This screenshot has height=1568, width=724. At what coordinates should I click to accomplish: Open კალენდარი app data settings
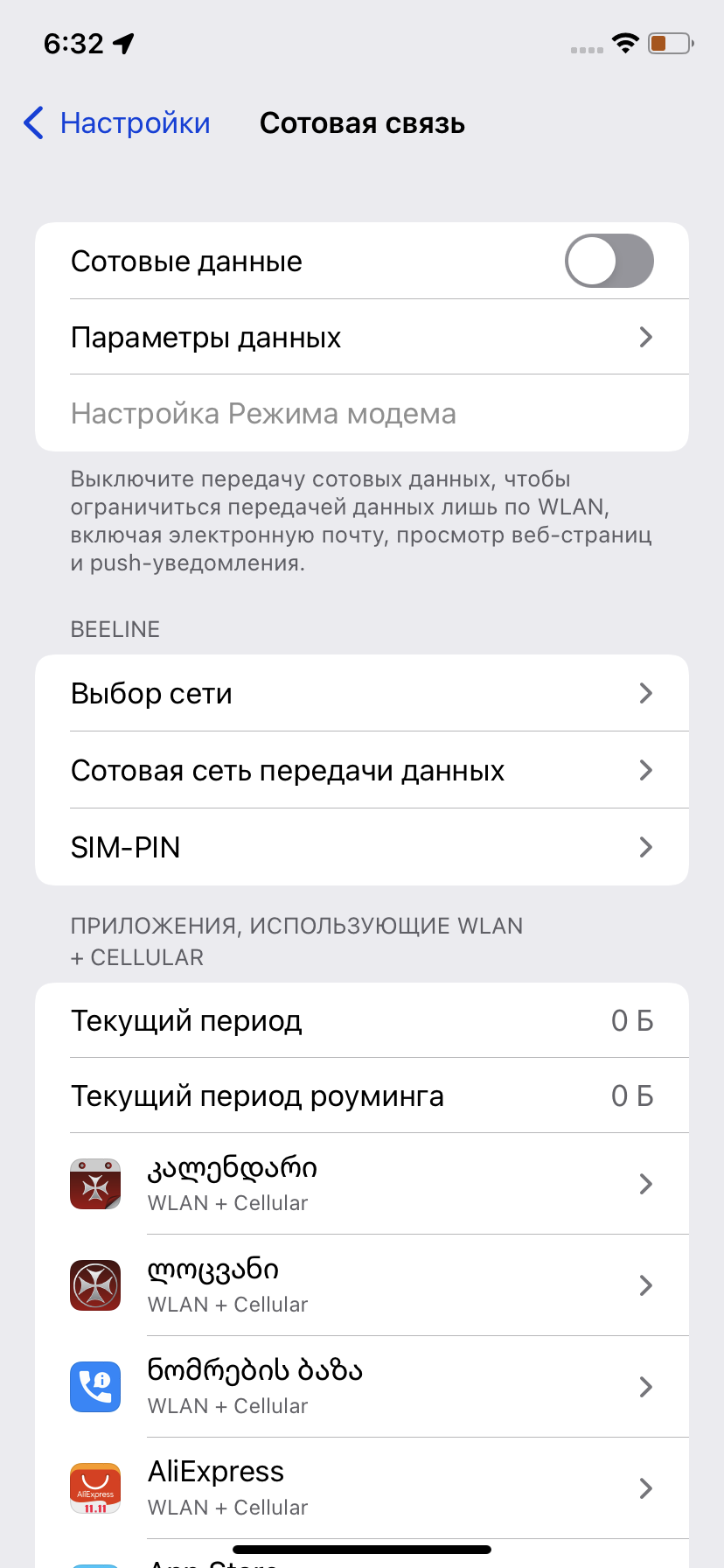(x=362, y=1184)
